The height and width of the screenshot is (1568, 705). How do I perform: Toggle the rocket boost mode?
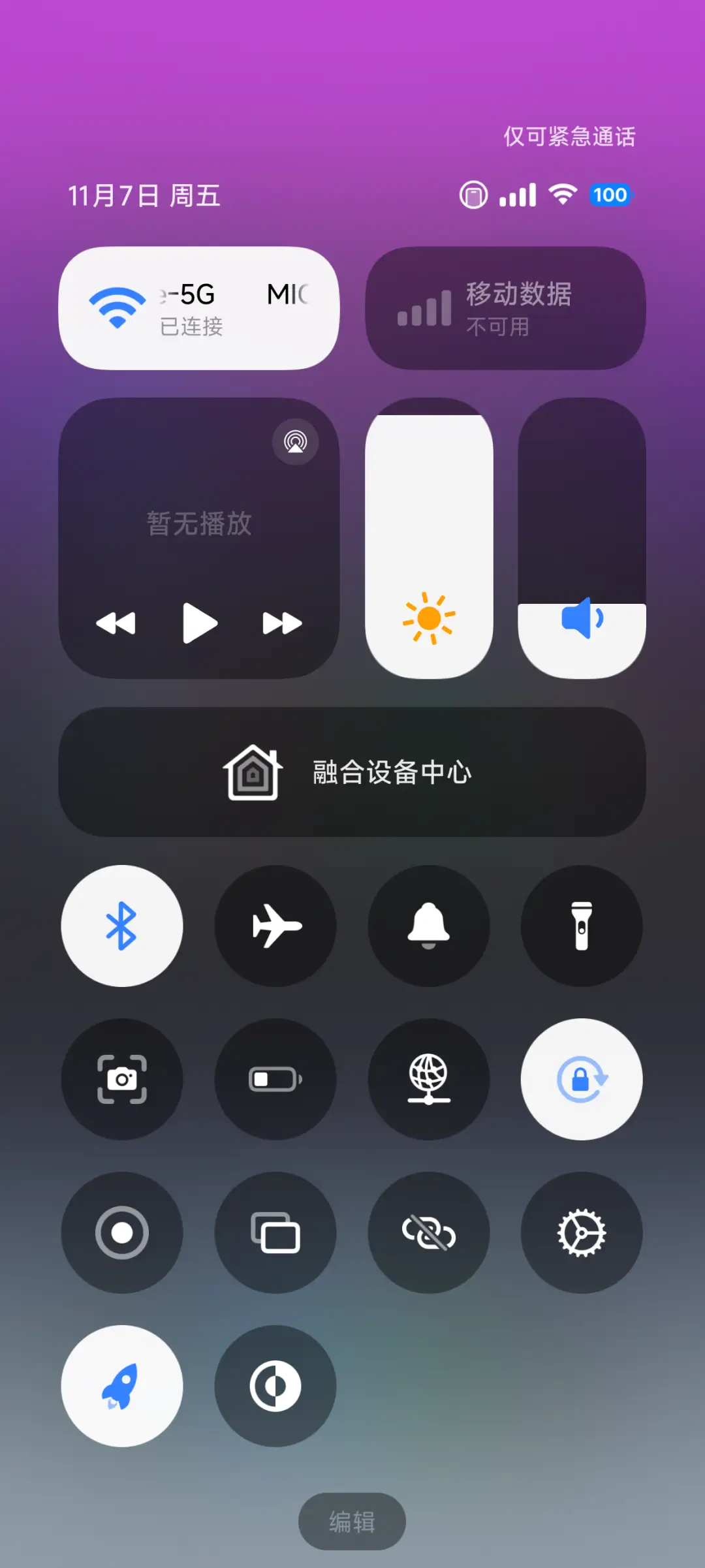(x=121, y=1384)
